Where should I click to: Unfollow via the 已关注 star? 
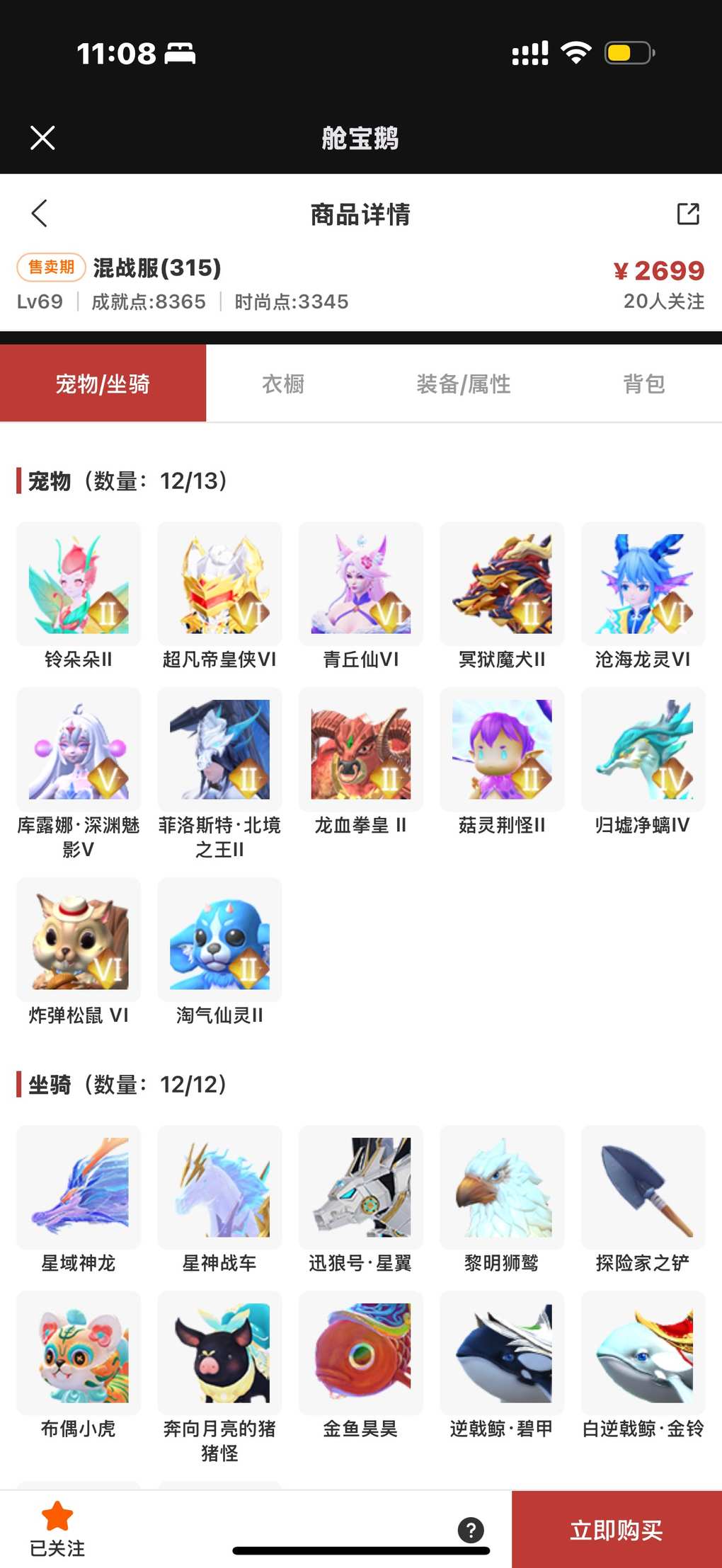click(x=57, y=1528)
